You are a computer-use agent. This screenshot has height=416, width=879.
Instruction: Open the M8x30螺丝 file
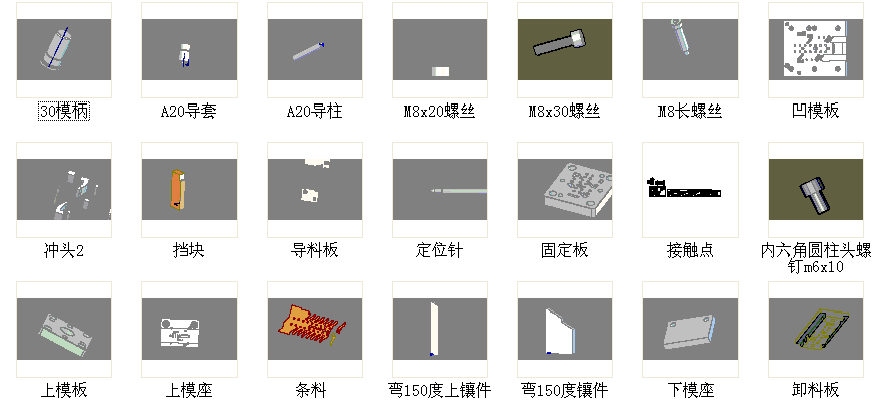(564, 49)
